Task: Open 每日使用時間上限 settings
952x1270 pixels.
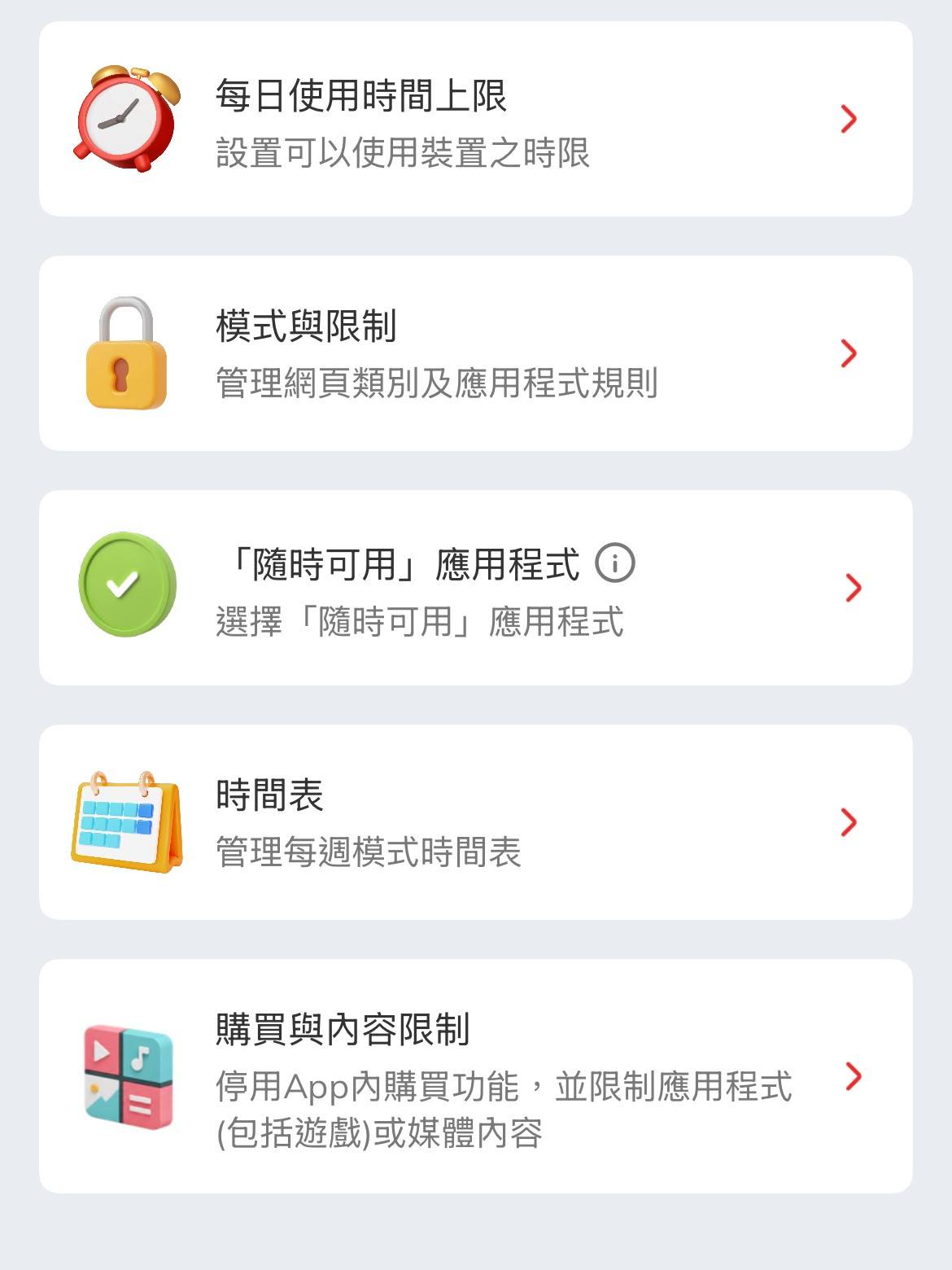Action: (475, 119)
